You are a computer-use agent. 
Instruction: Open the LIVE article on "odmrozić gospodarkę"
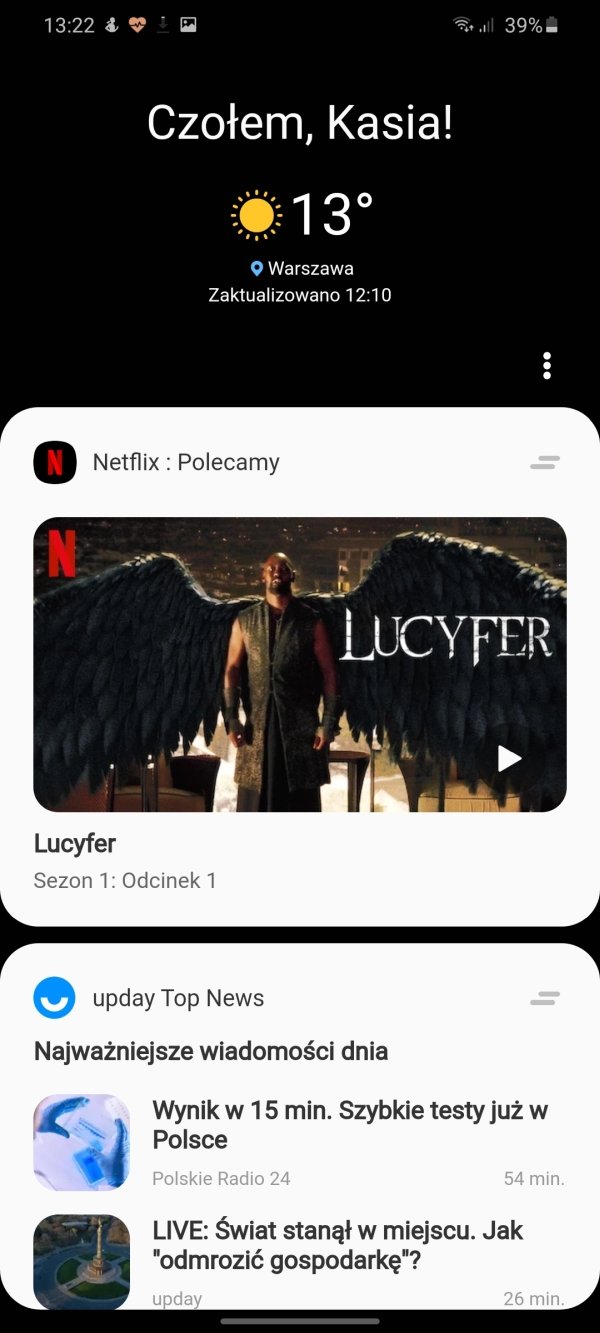click(300, 1262)
